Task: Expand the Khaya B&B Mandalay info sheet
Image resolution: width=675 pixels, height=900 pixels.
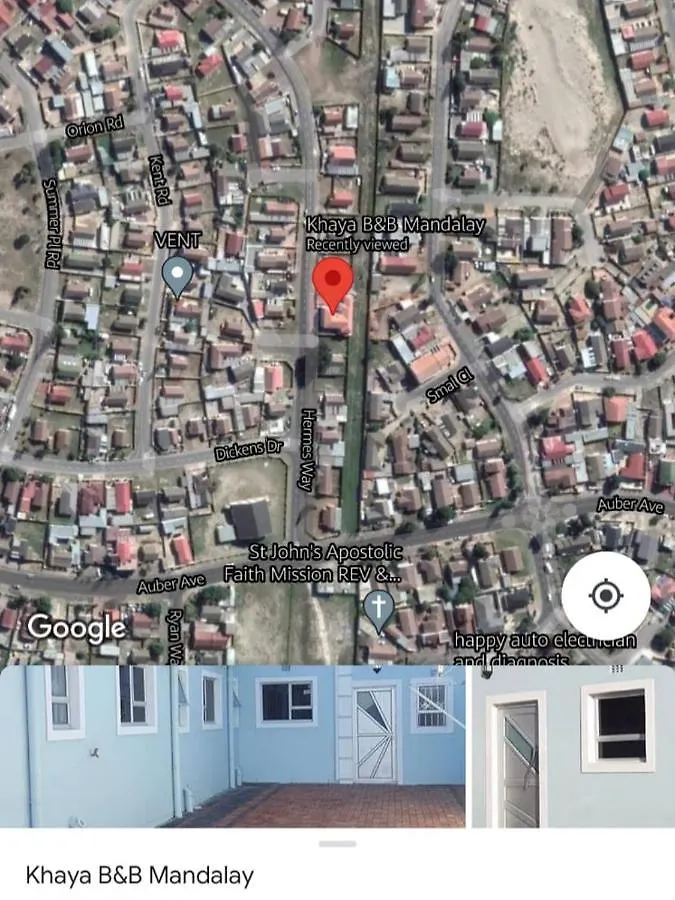Action: (x=337, y=845)
